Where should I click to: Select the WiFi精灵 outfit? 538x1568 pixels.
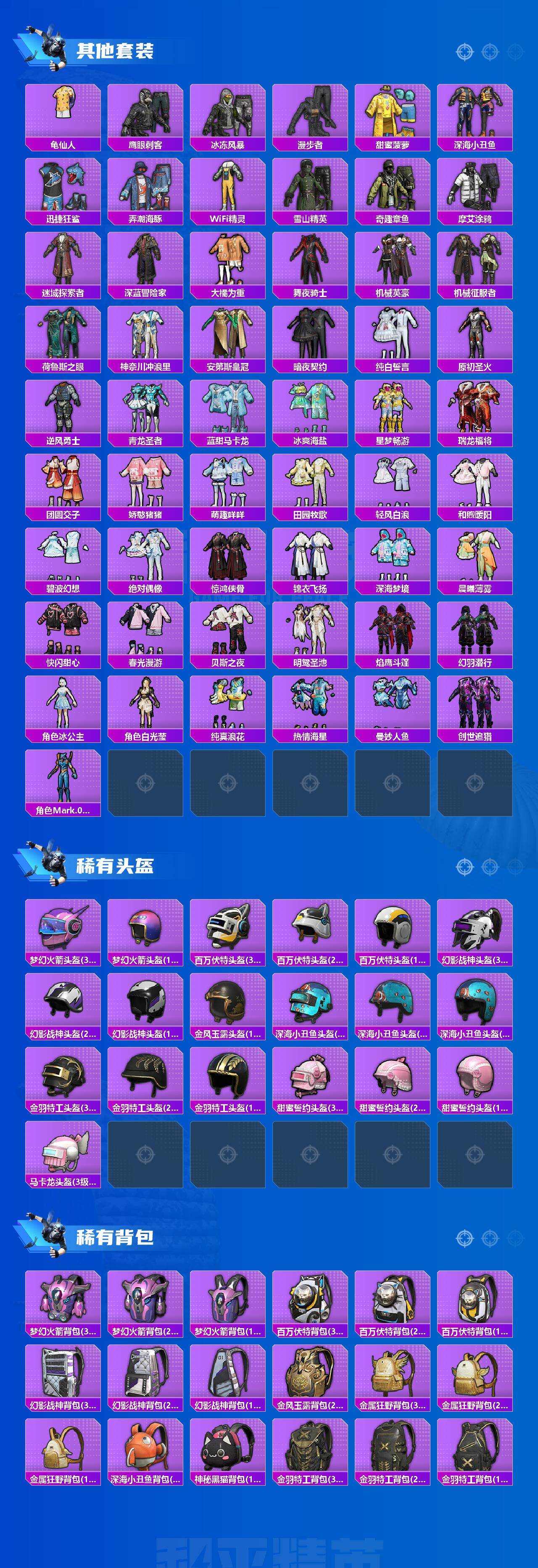coord(228,189)
